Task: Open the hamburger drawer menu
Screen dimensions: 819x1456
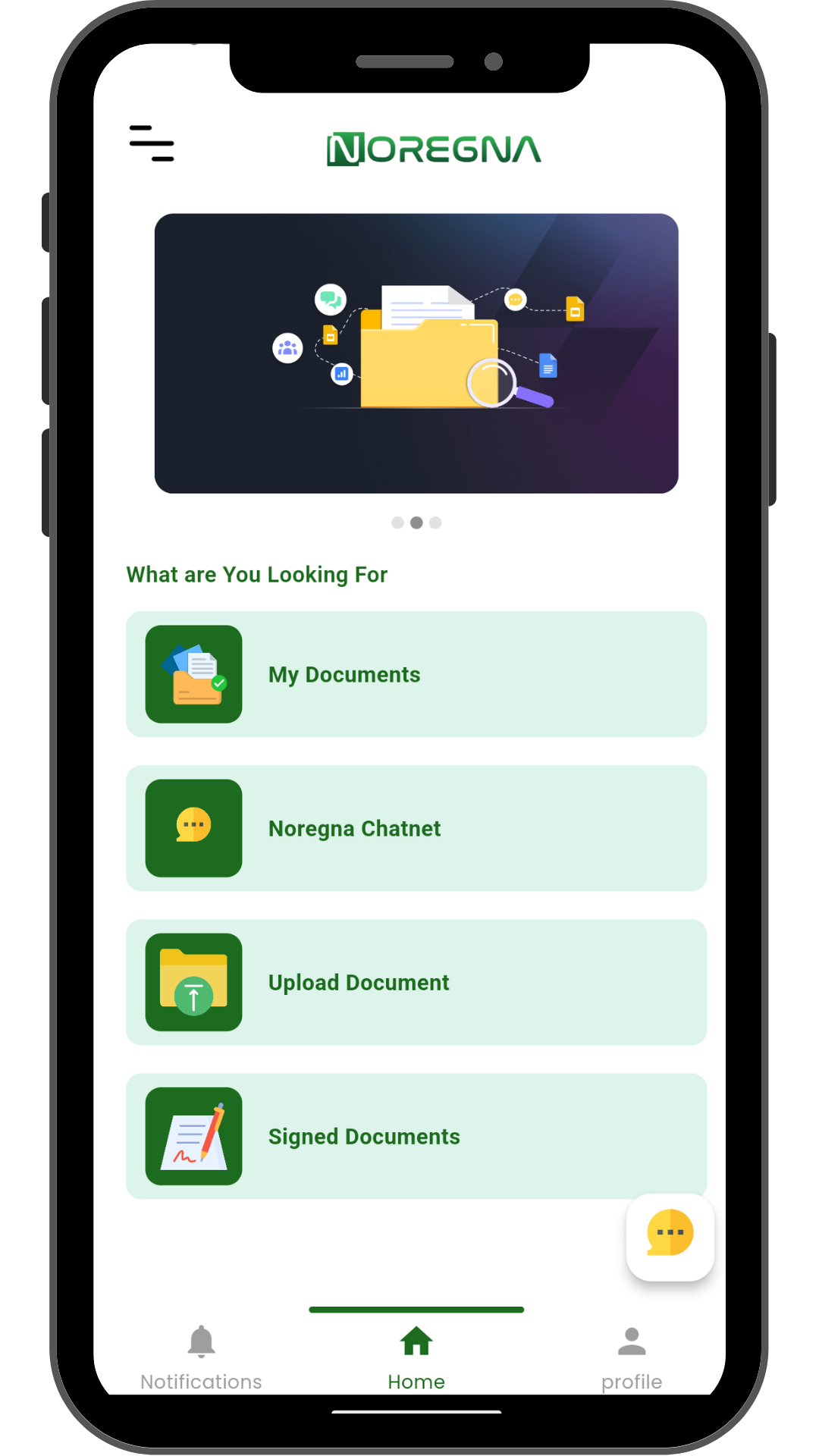Action: tap(152, 143)
